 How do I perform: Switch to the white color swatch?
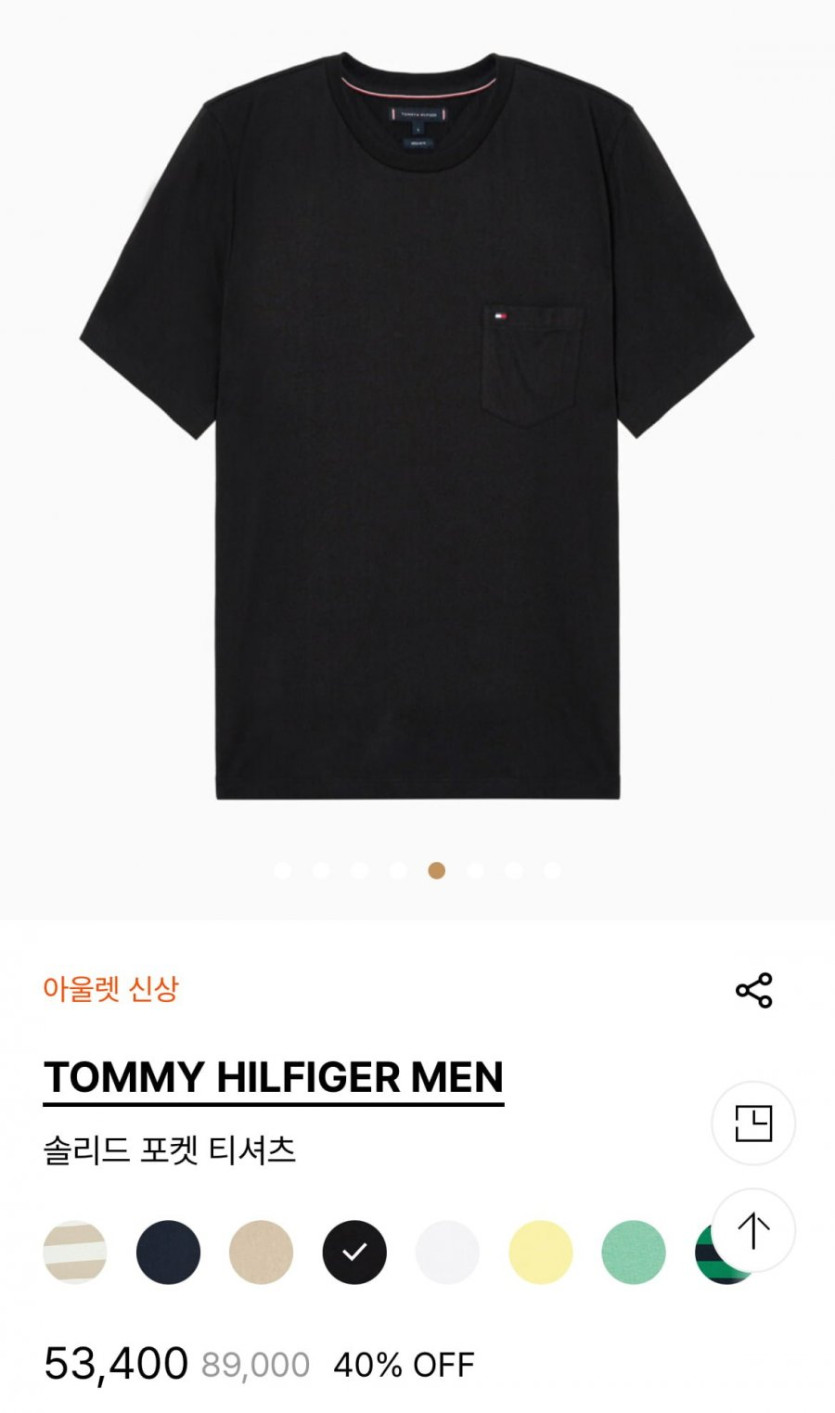(447, 1252)
